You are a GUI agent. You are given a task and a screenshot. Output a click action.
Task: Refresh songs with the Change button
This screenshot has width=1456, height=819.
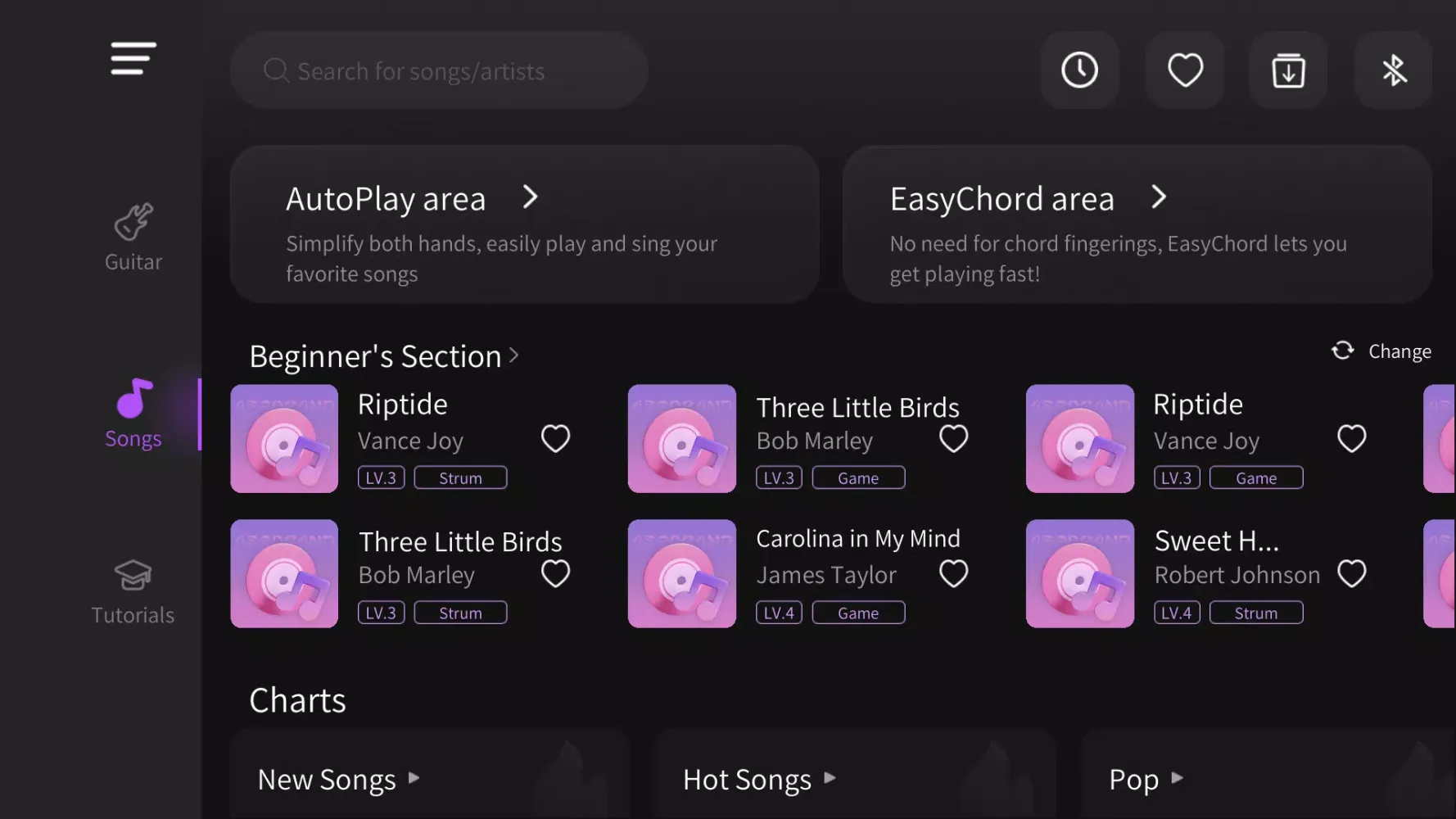tap(1381, 351)
